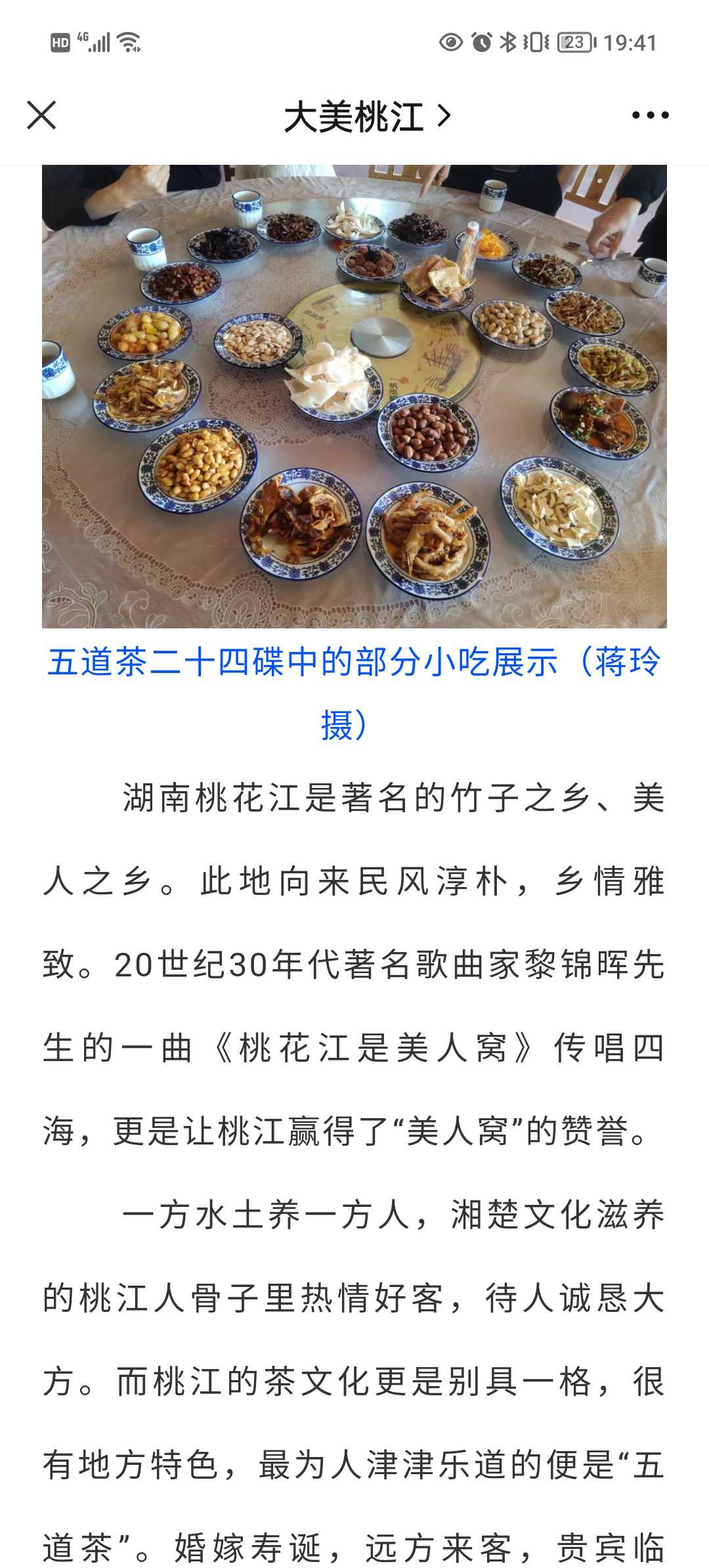Open the three-dot more options menu
Image resolution: width=709 pixels, height=1568 pixels.
tap(650, 116)
